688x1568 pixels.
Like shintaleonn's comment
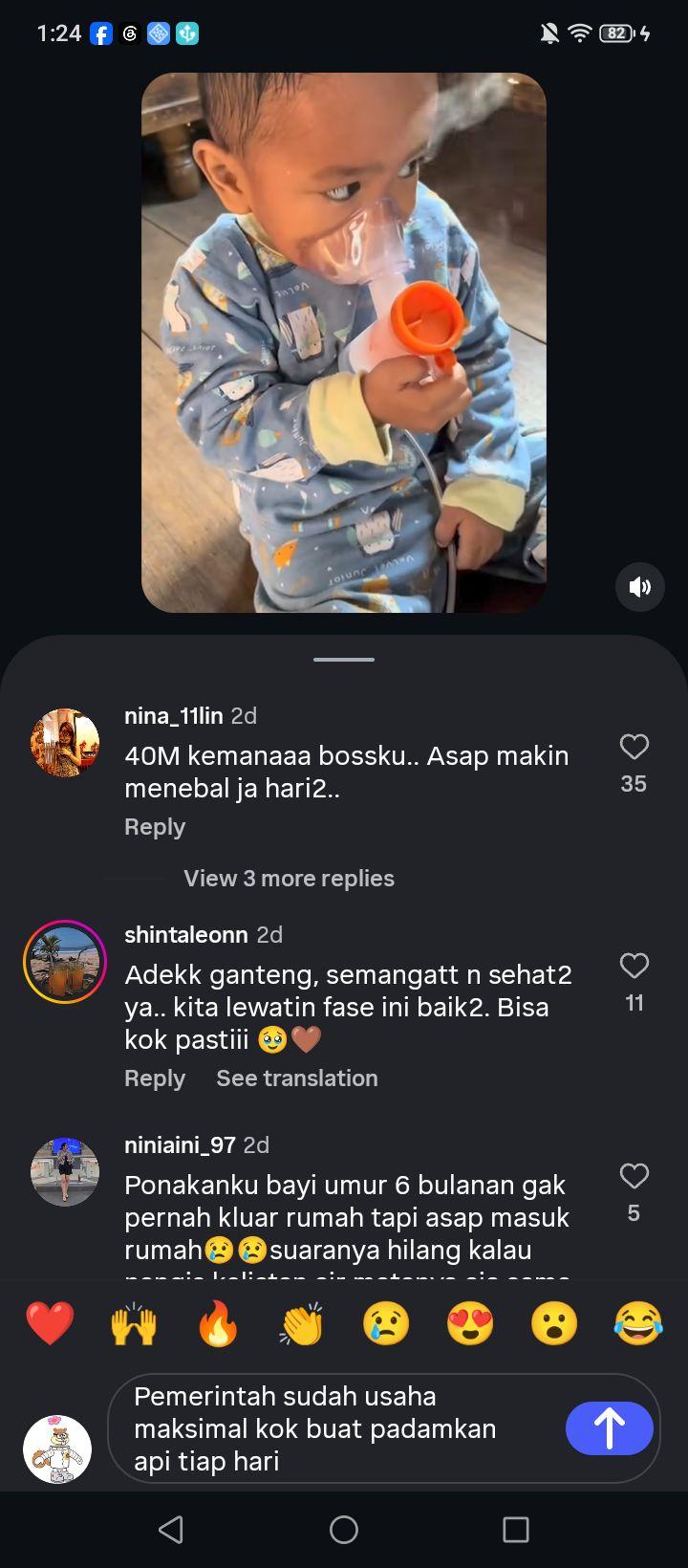coord(634,966)
